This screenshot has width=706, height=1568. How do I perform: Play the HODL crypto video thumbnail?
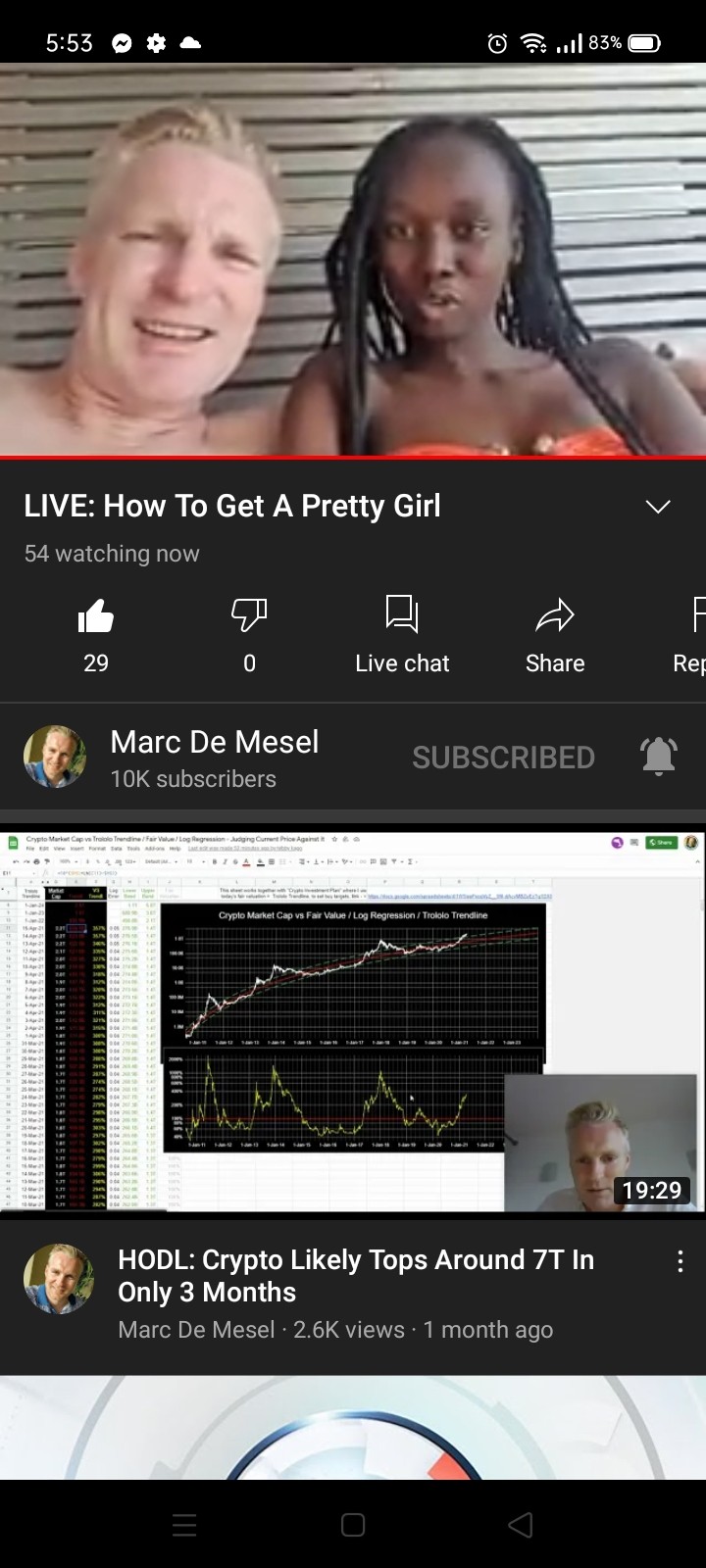[x=353, y=1023]
